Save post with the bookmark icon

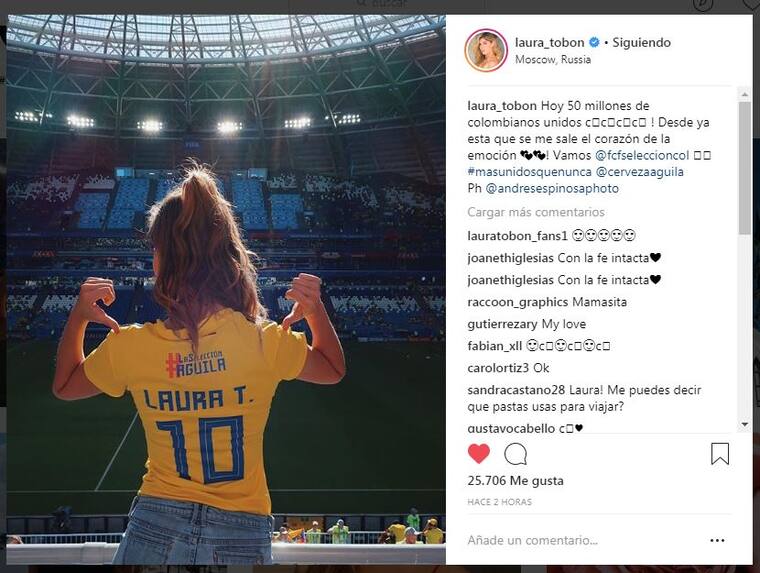[720, 454]
